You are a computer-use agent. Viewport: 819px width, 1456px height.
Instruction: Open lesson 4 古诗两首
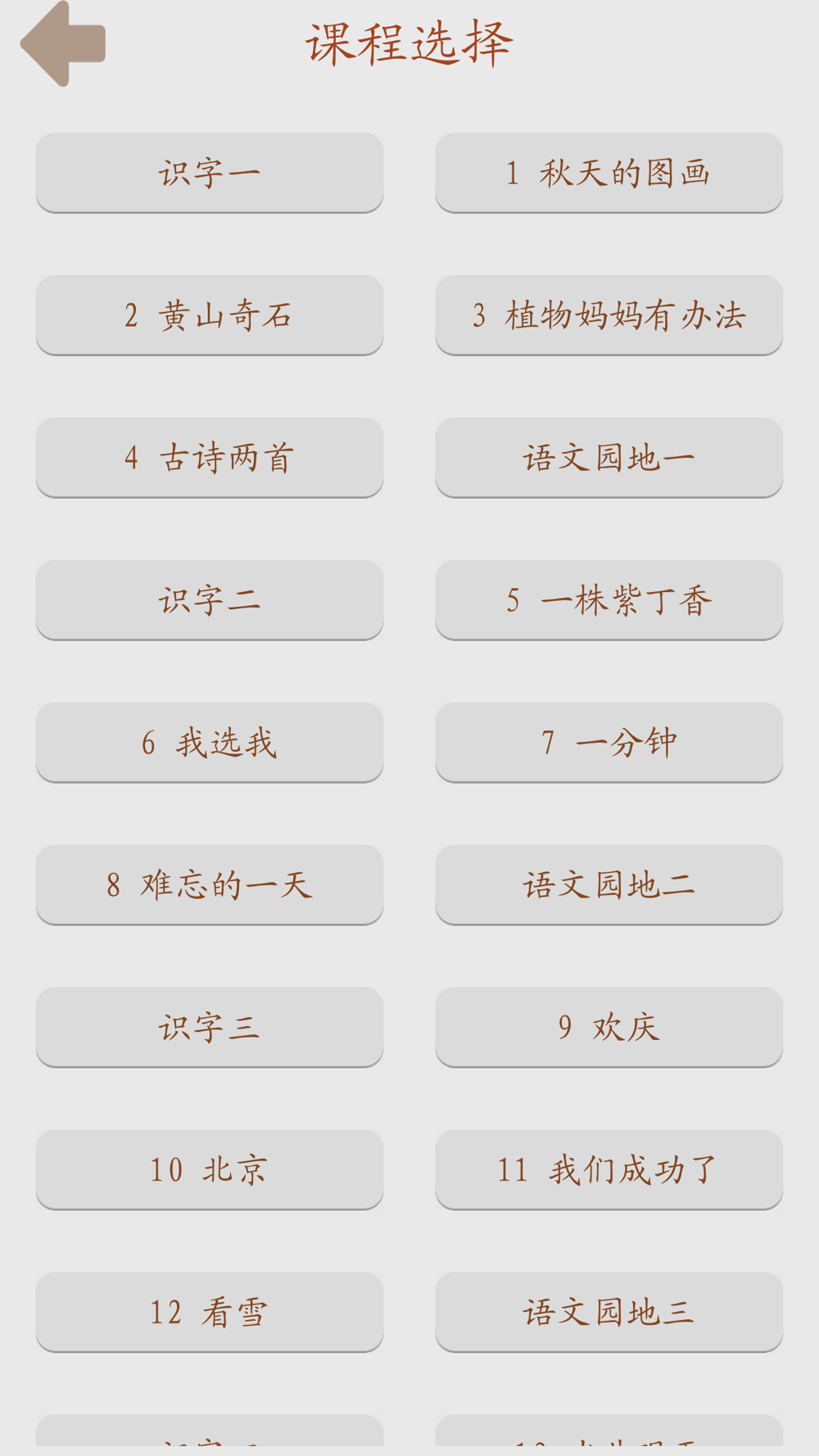pos(210,458)
